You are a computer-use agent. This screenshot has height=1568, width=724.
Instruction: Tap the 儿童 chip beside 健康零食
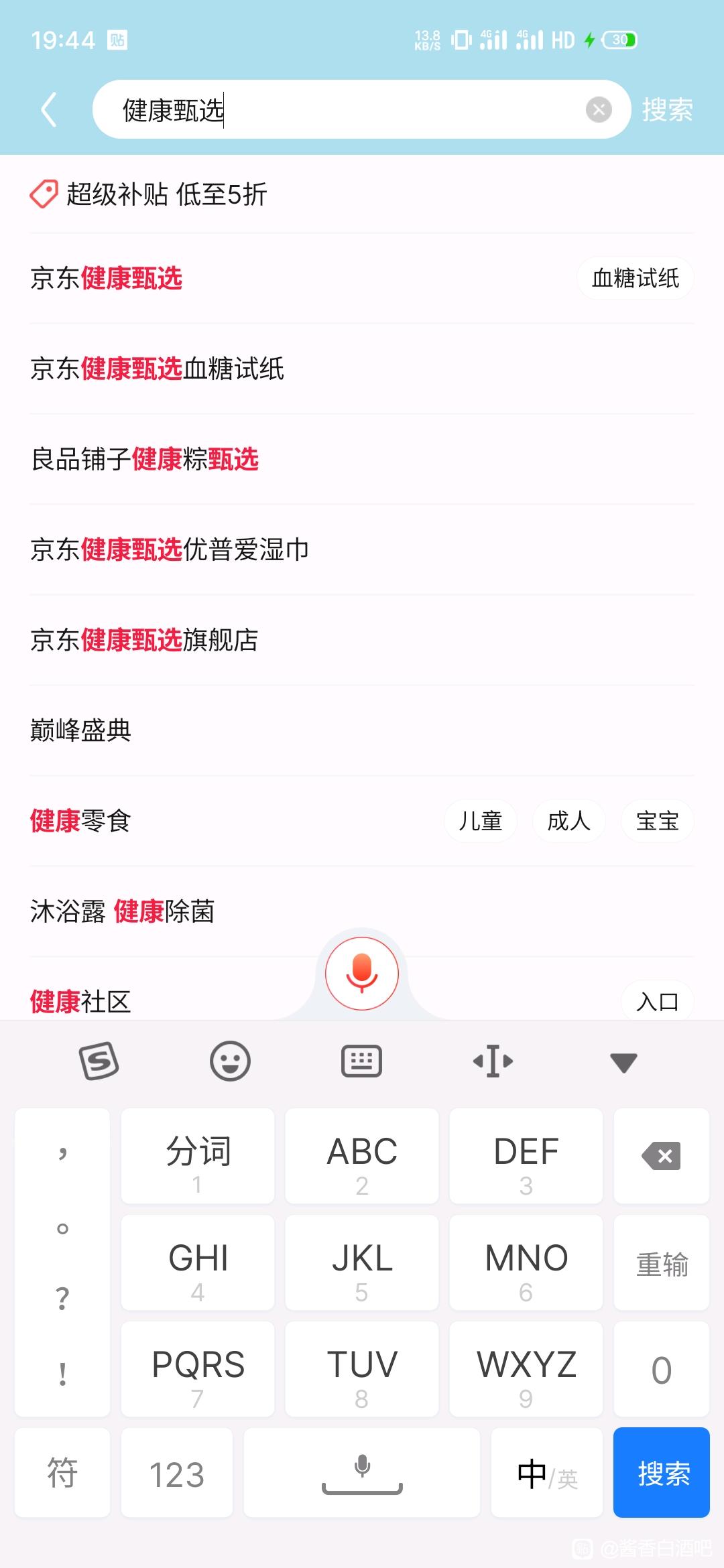point(481,821)
